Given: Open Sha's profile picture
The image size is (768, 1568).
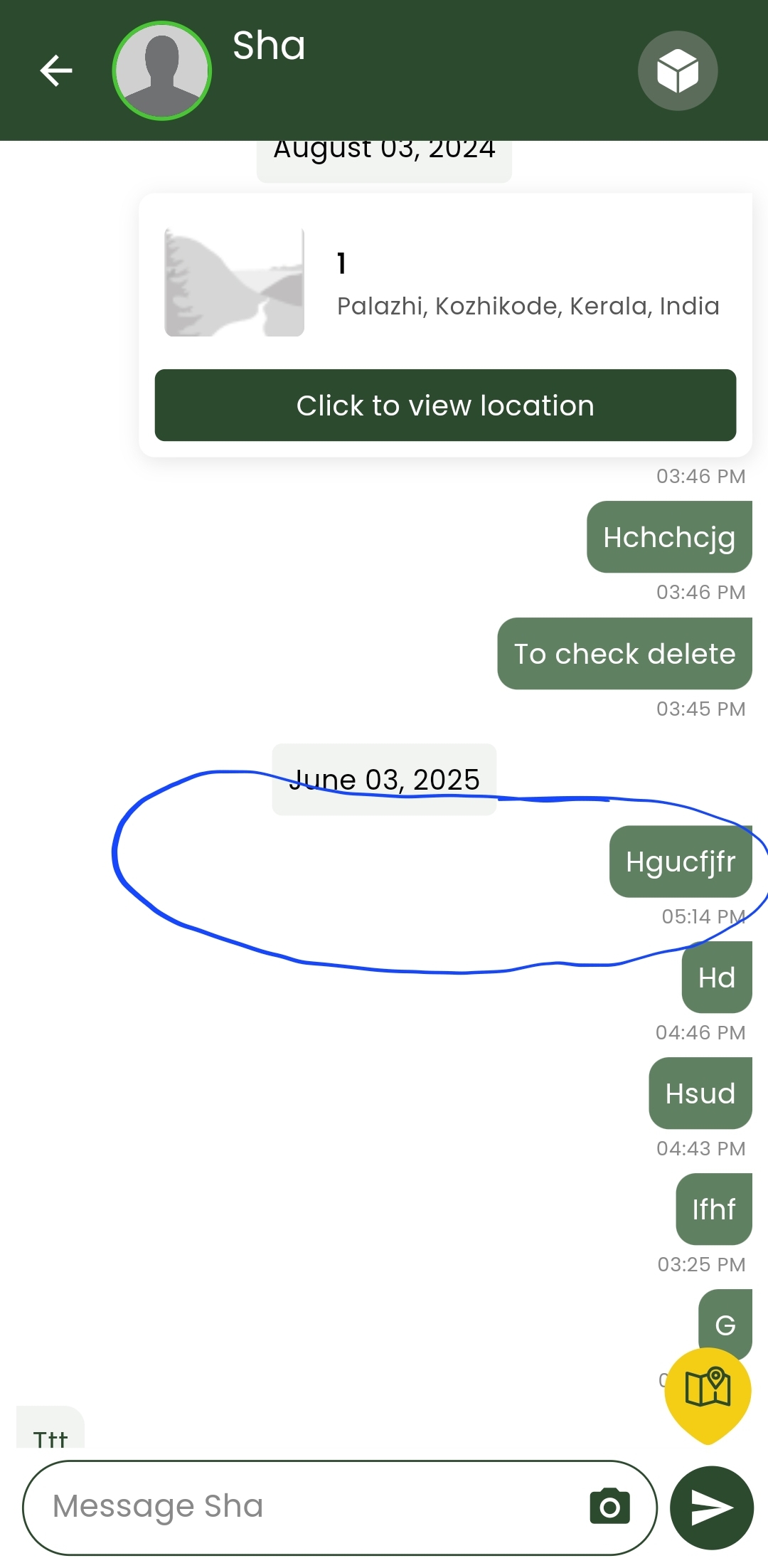Looking at the screenshot, I should click(162, 70).
